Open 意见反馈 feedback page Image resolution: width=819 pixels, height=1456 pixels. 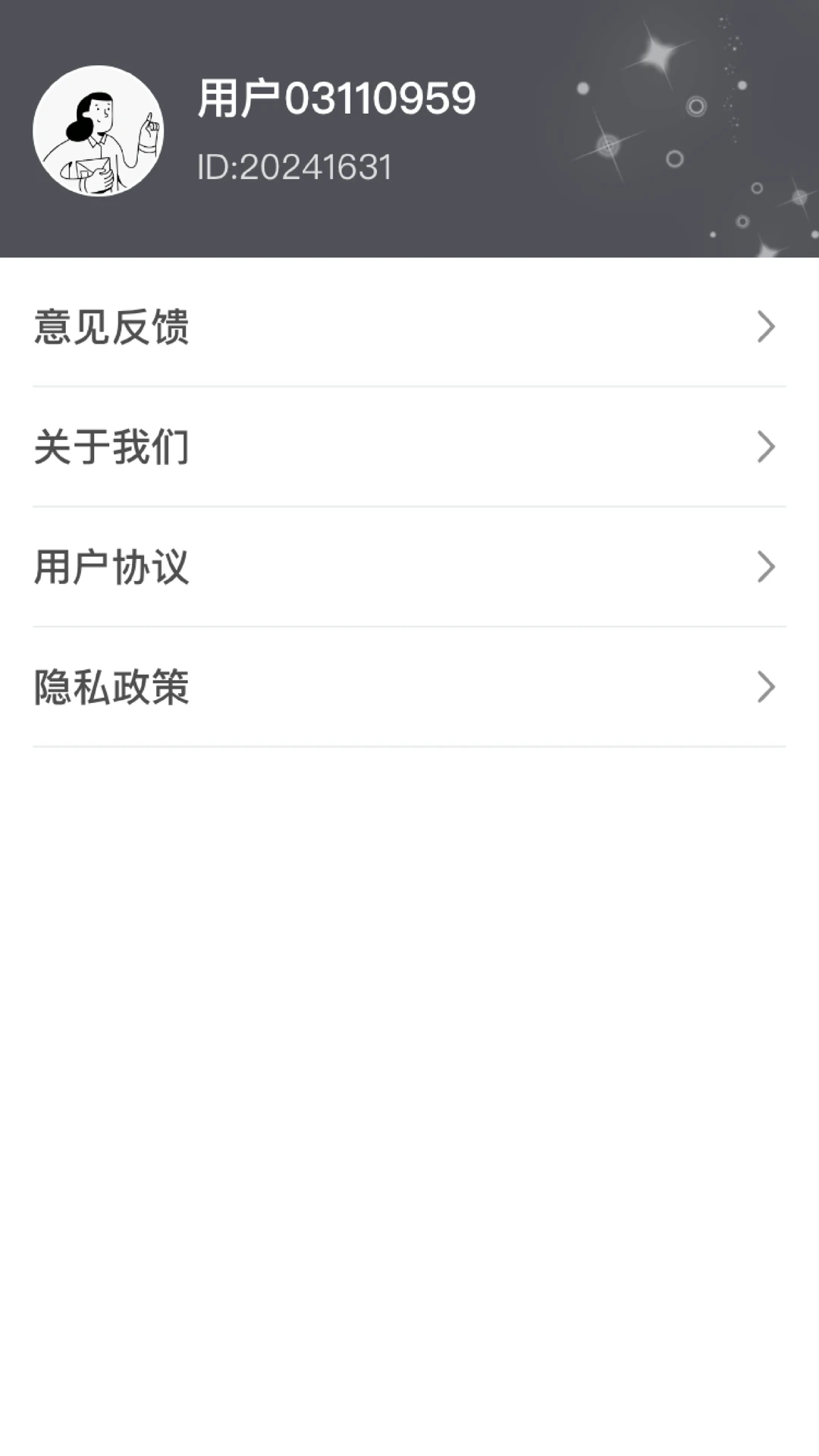tap(409, 327)
